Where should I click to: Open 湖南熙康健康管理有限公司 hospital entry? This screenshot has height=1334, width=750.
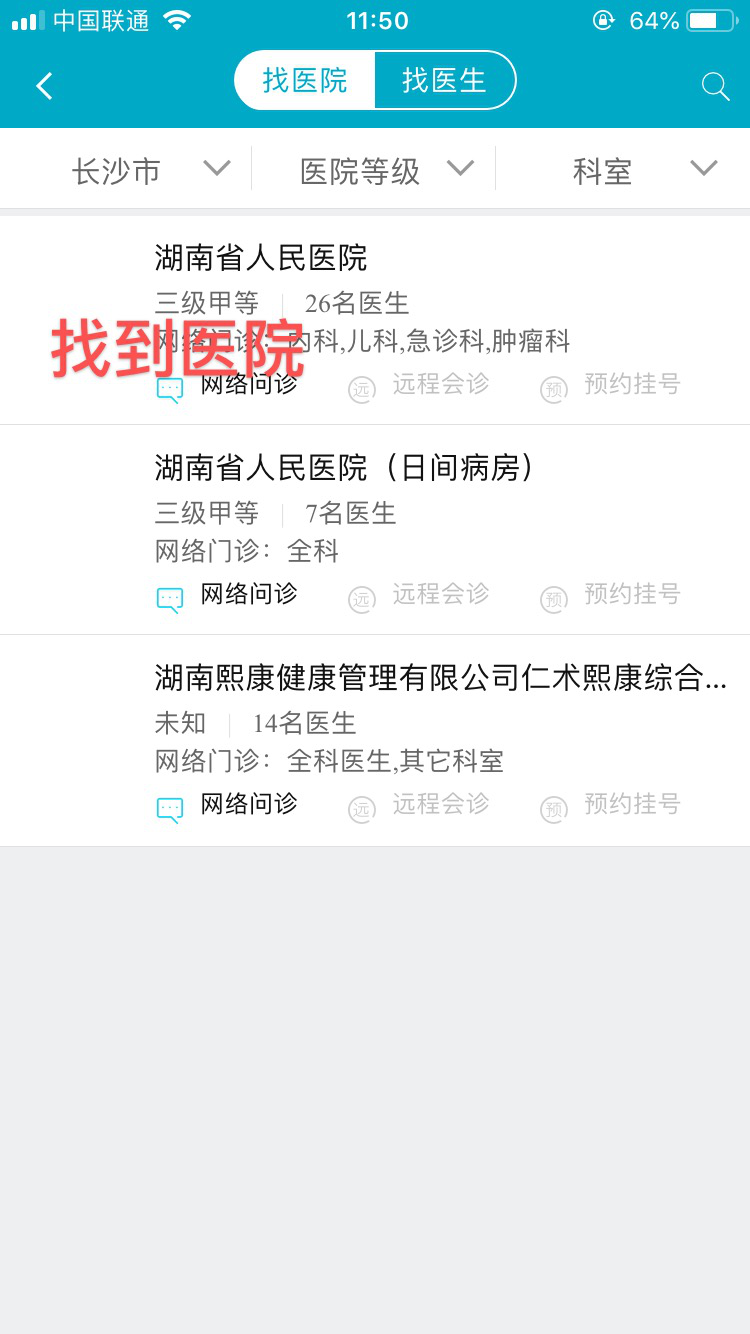pyautogui.click(x=440, y=679)
